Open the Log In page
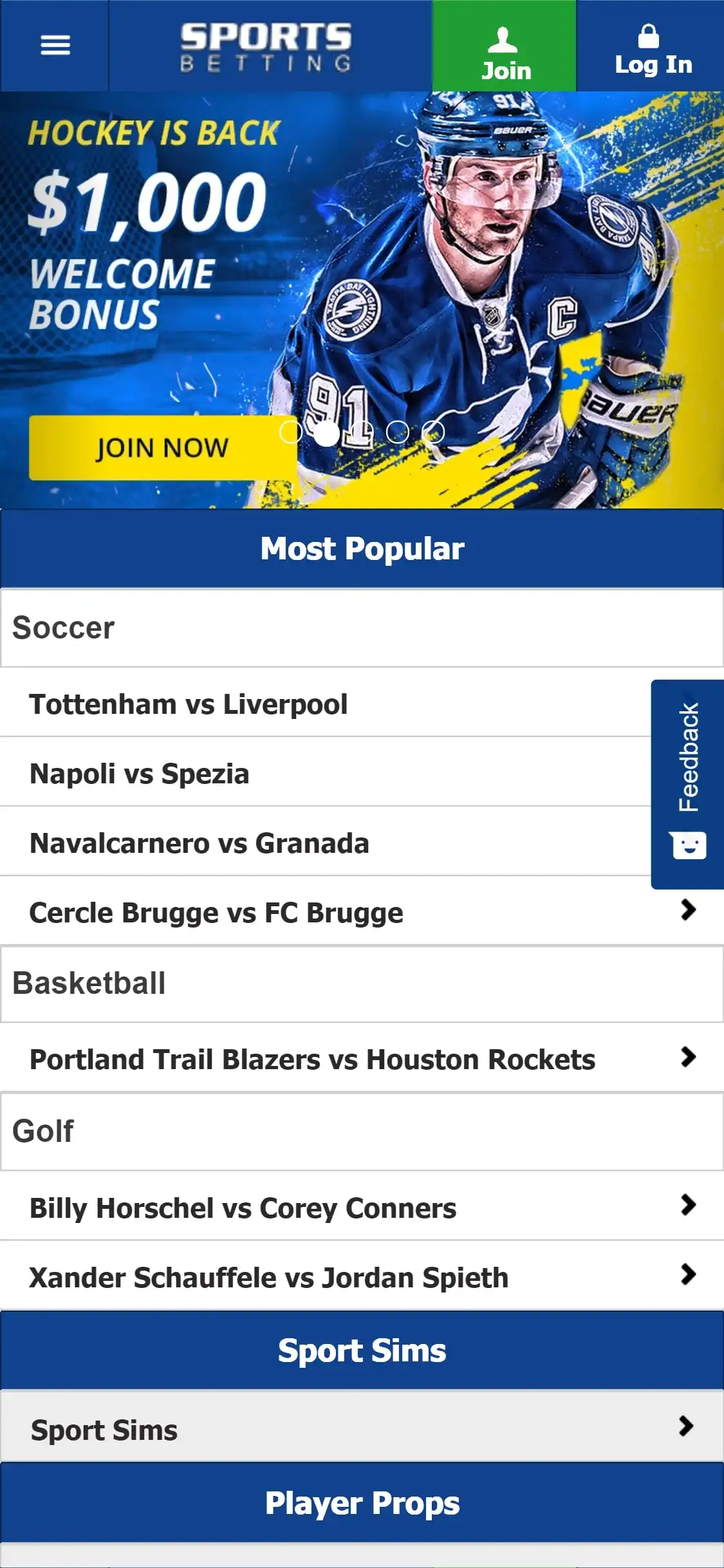 pos(651,46)
